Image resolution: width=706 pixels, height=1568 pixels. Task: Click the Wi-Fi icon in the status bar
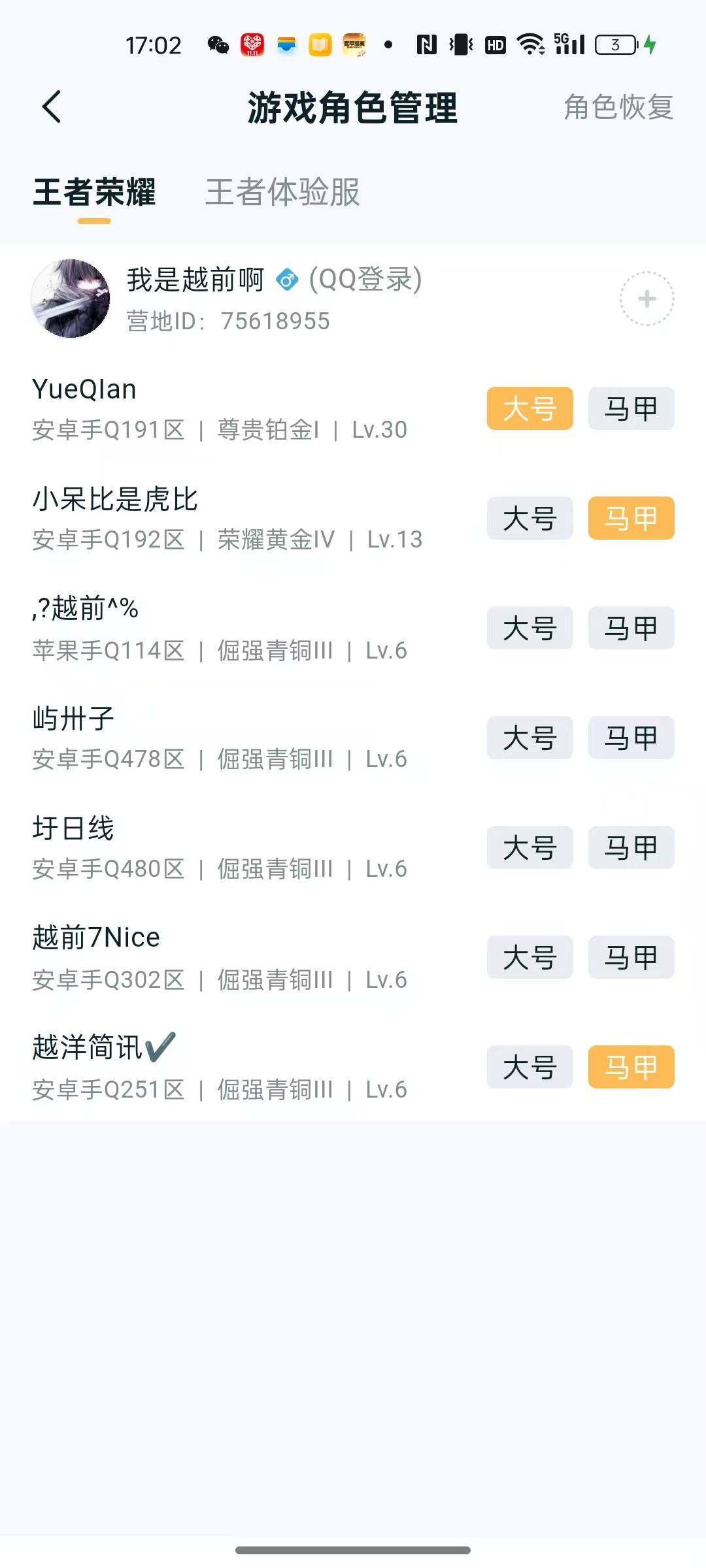(531, 44)
